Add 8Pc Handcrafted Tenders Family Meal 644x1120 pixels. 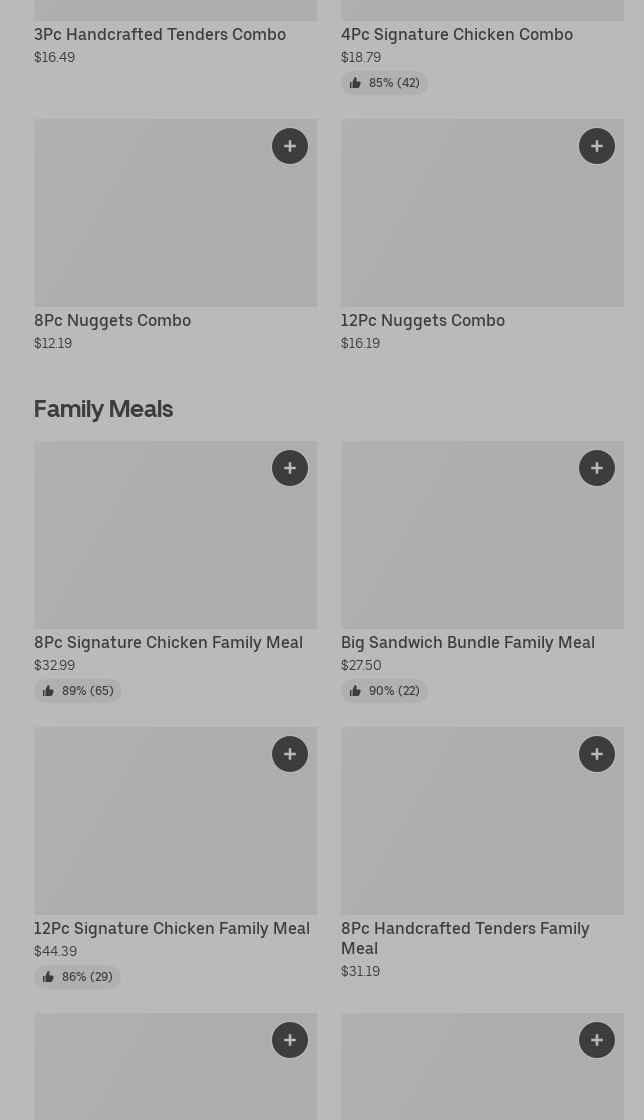(597, 754)
